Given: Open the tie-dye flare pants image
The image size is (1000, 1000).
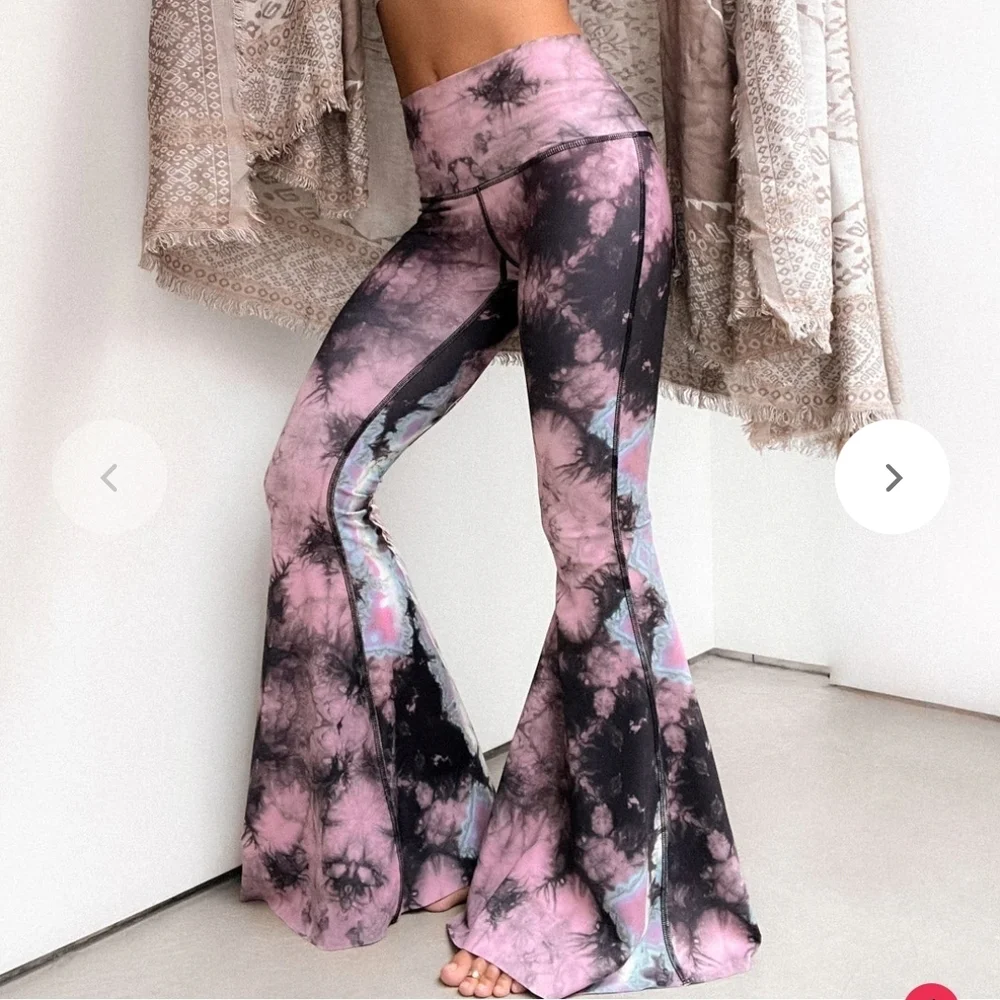Looking at the screenshot, I should point(500,550).
